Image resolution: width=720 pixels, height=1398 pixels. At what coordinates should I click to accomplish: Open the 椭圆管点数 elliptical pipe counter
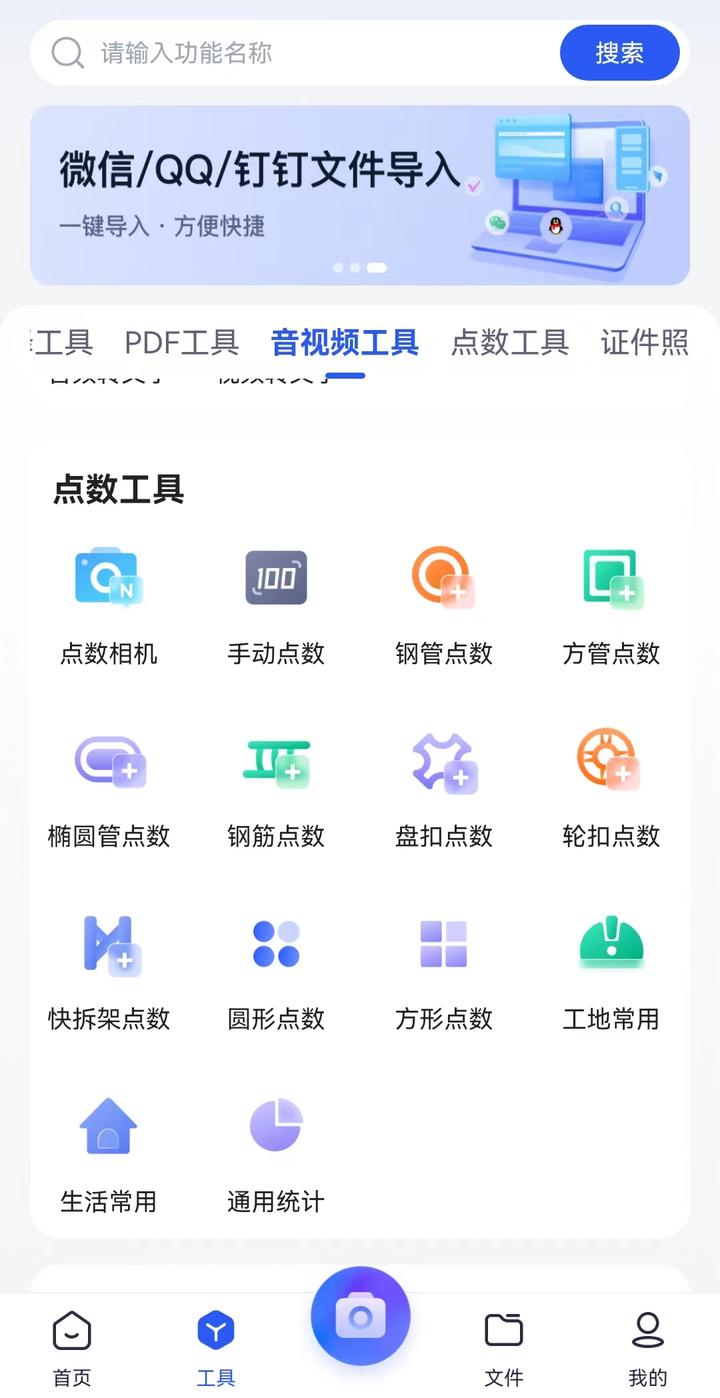click(x=108, y=783)
